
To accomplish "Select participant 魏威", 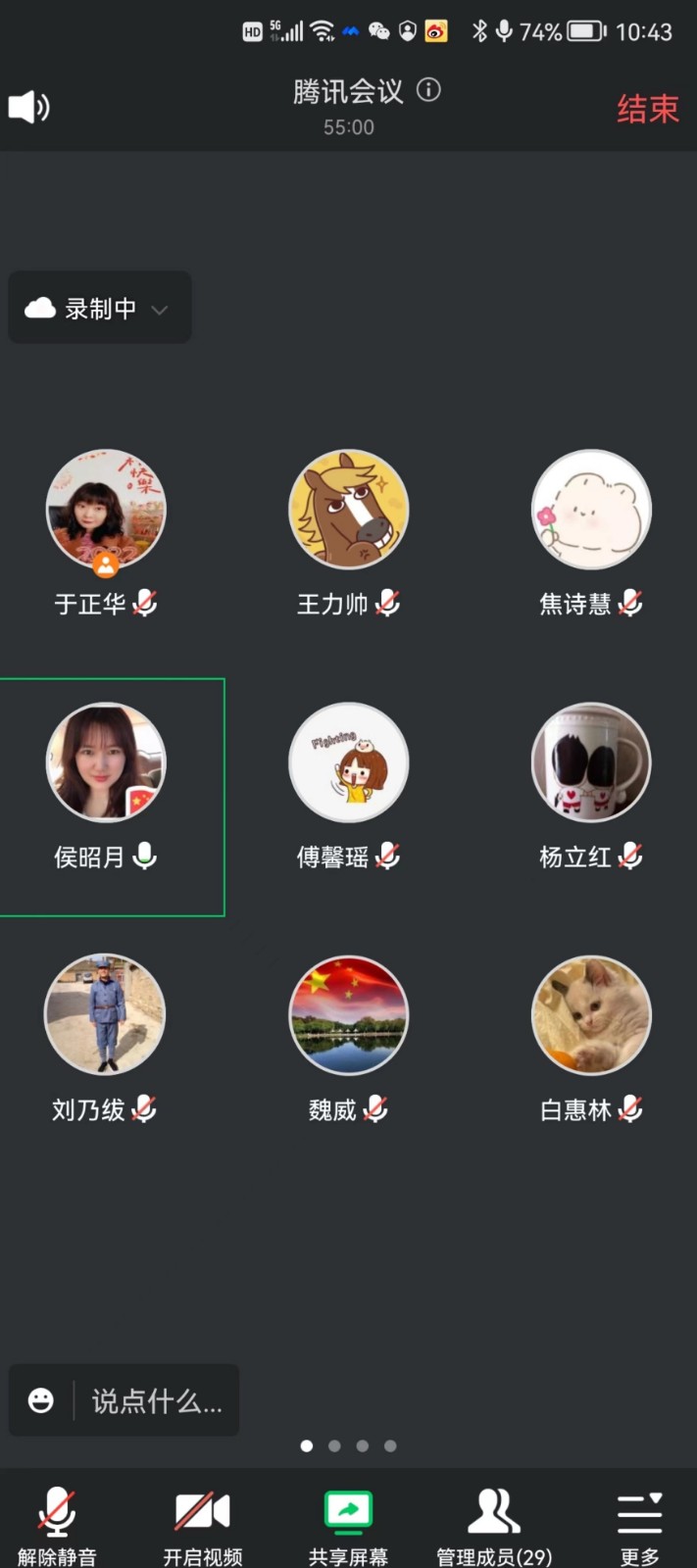I will click(348, 1014).
